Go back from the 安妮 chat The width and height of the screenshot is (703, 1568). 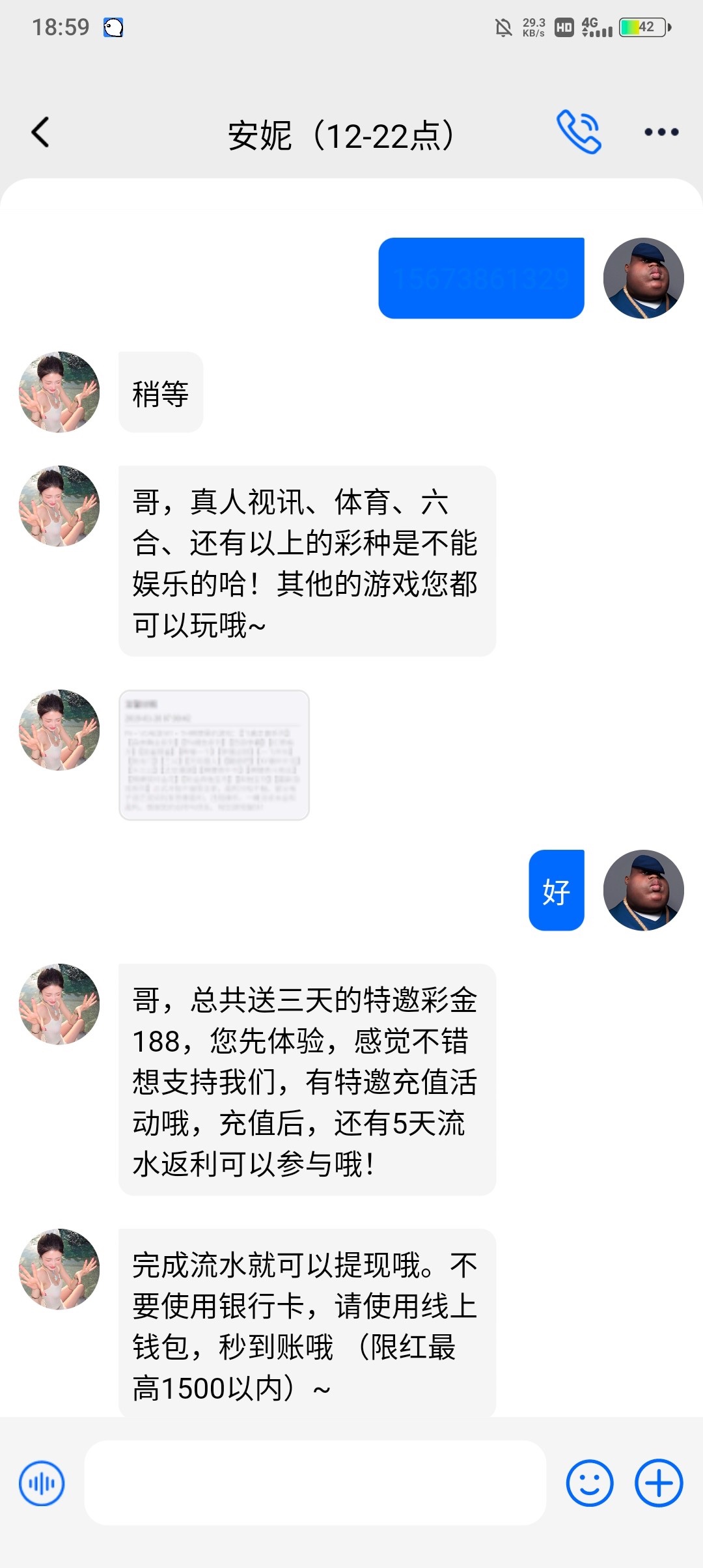pyautogui.click(x=40, y=133)
